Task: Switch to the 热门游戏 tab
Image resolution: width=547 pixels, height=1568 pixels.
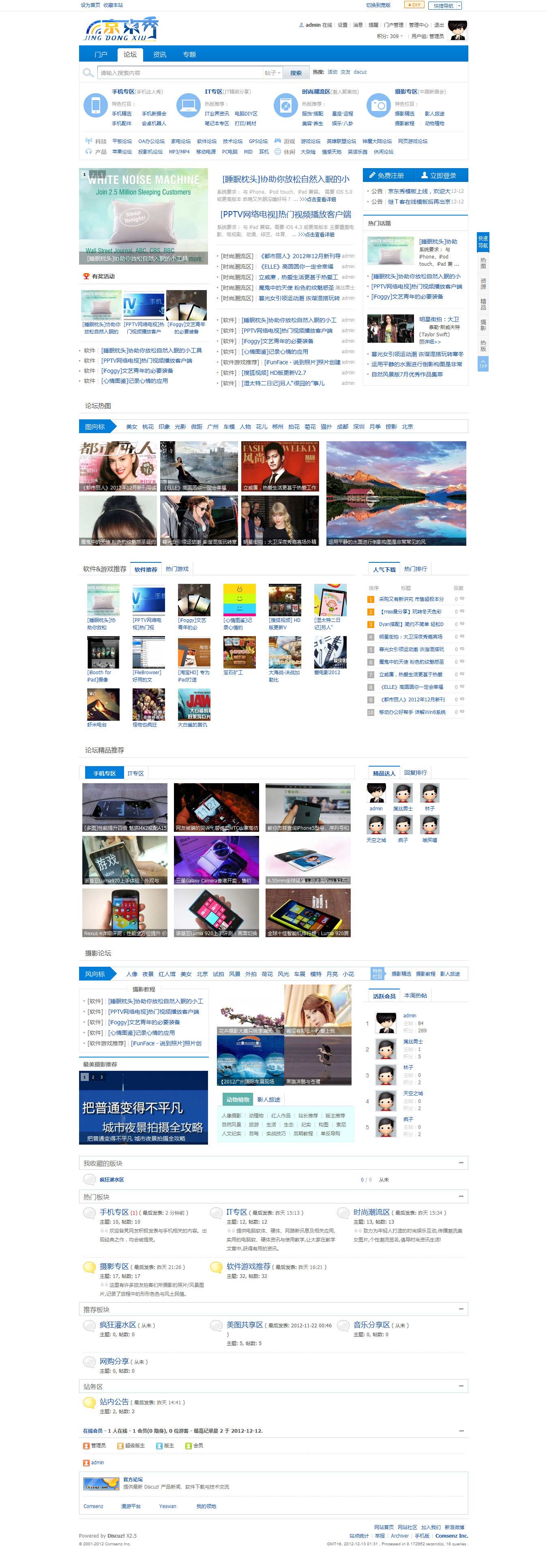Action: tap(177, 569)
